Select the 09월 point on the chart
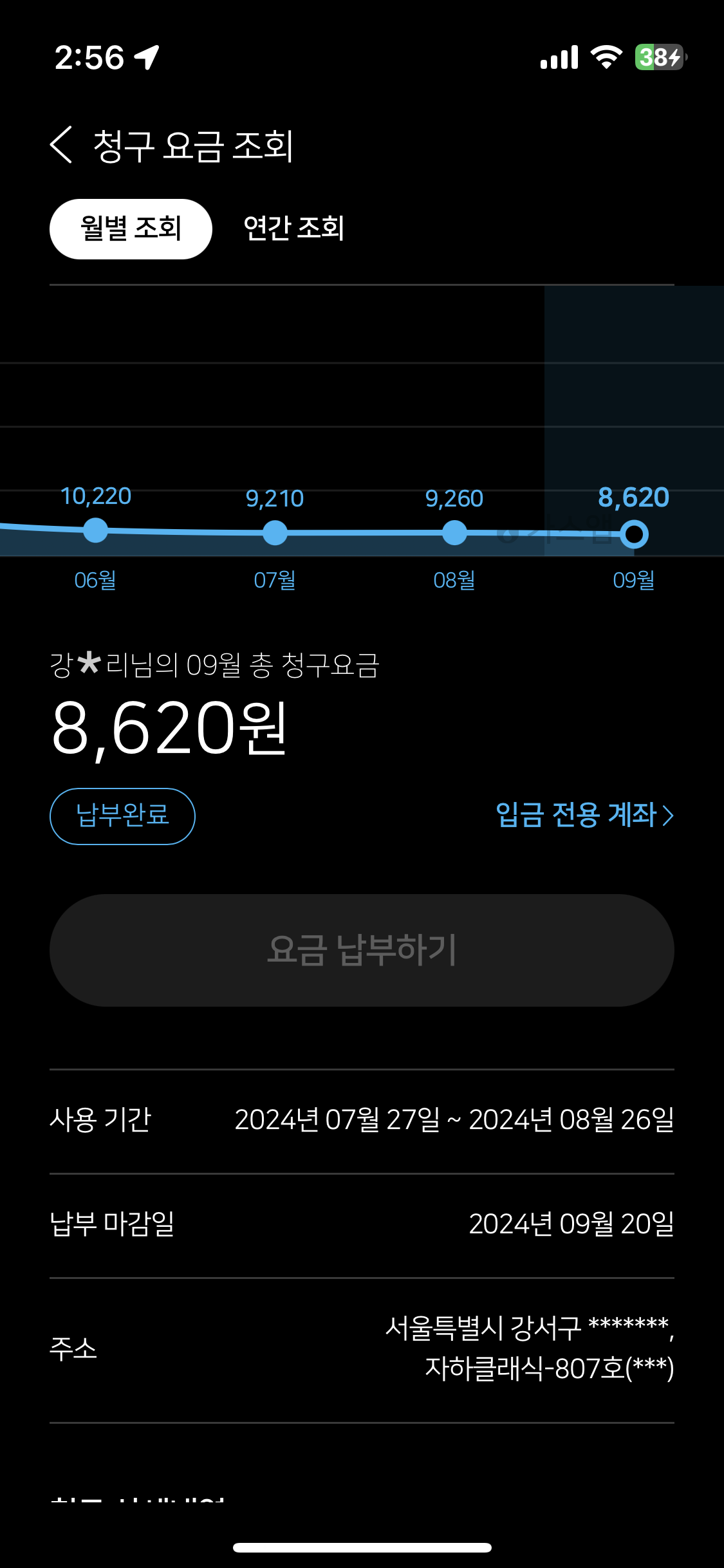The height and width of the screenshot is (1568, 724). point(634,534)
